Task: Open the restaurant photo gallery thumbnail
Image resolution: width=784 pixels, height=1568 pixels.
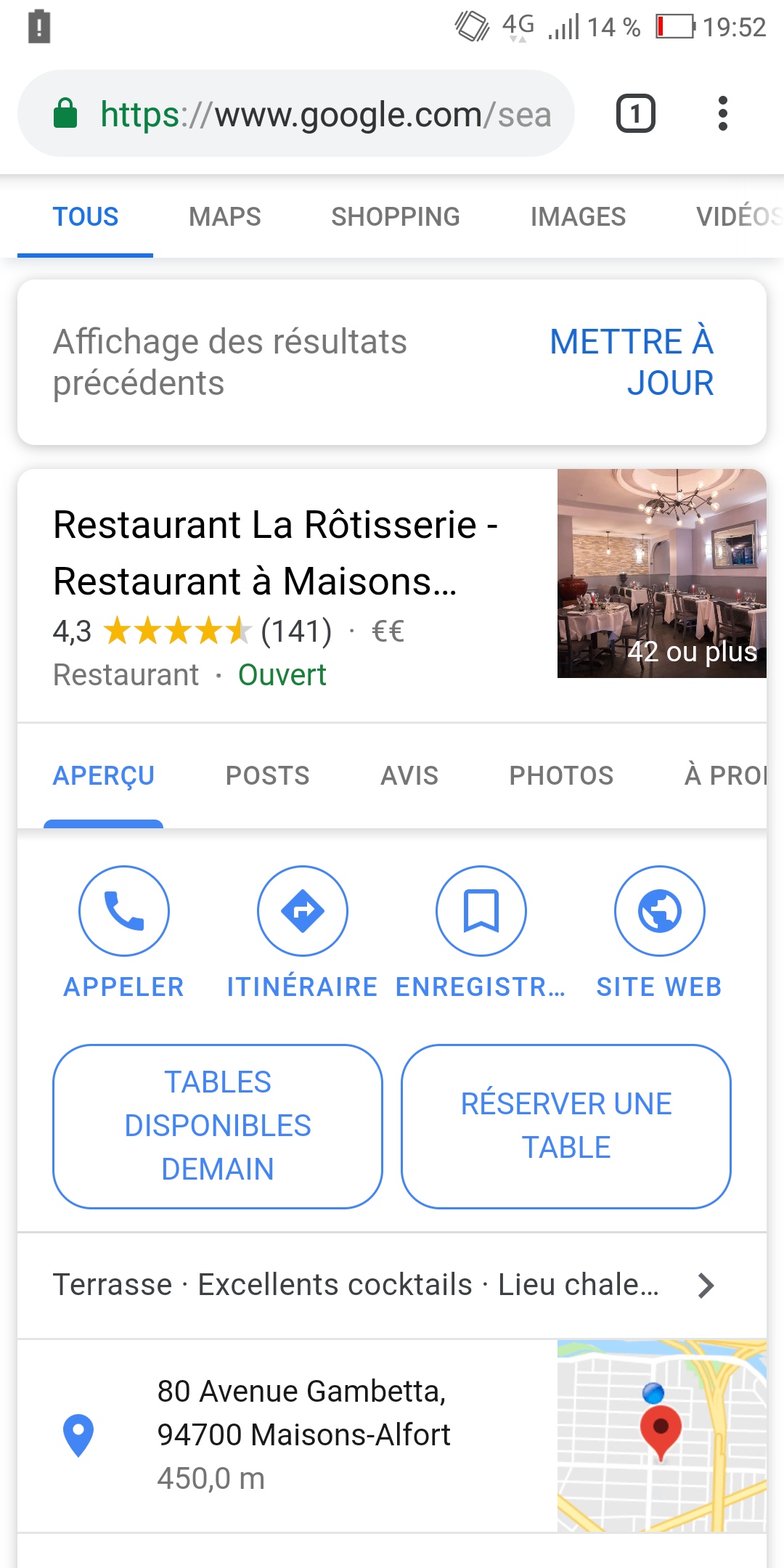Action: coord(661,573)
